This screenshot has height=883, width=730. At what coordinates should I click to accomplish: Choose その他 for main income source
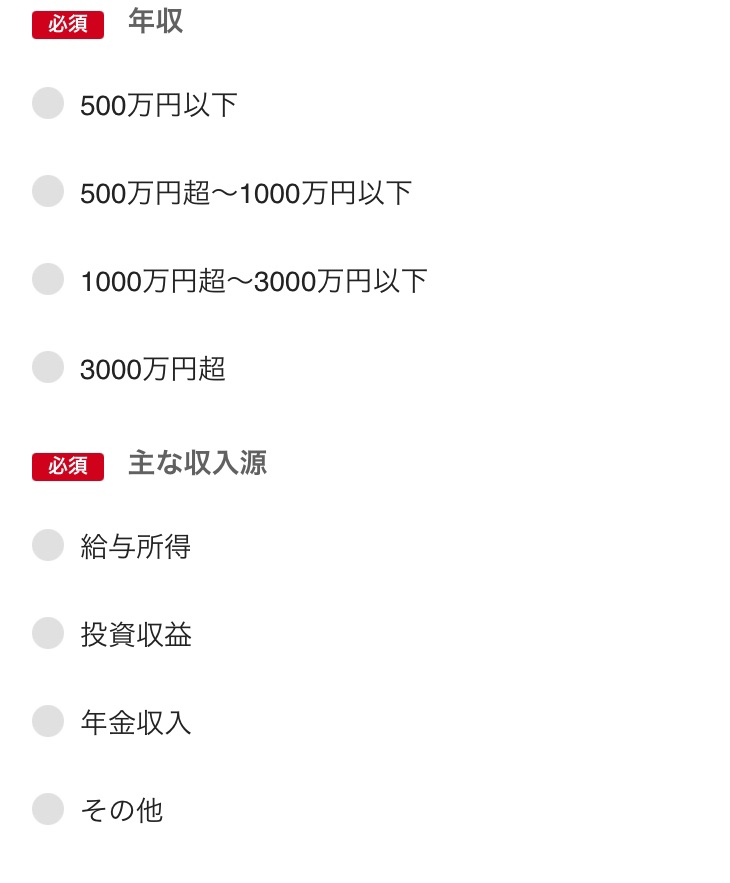48,810
